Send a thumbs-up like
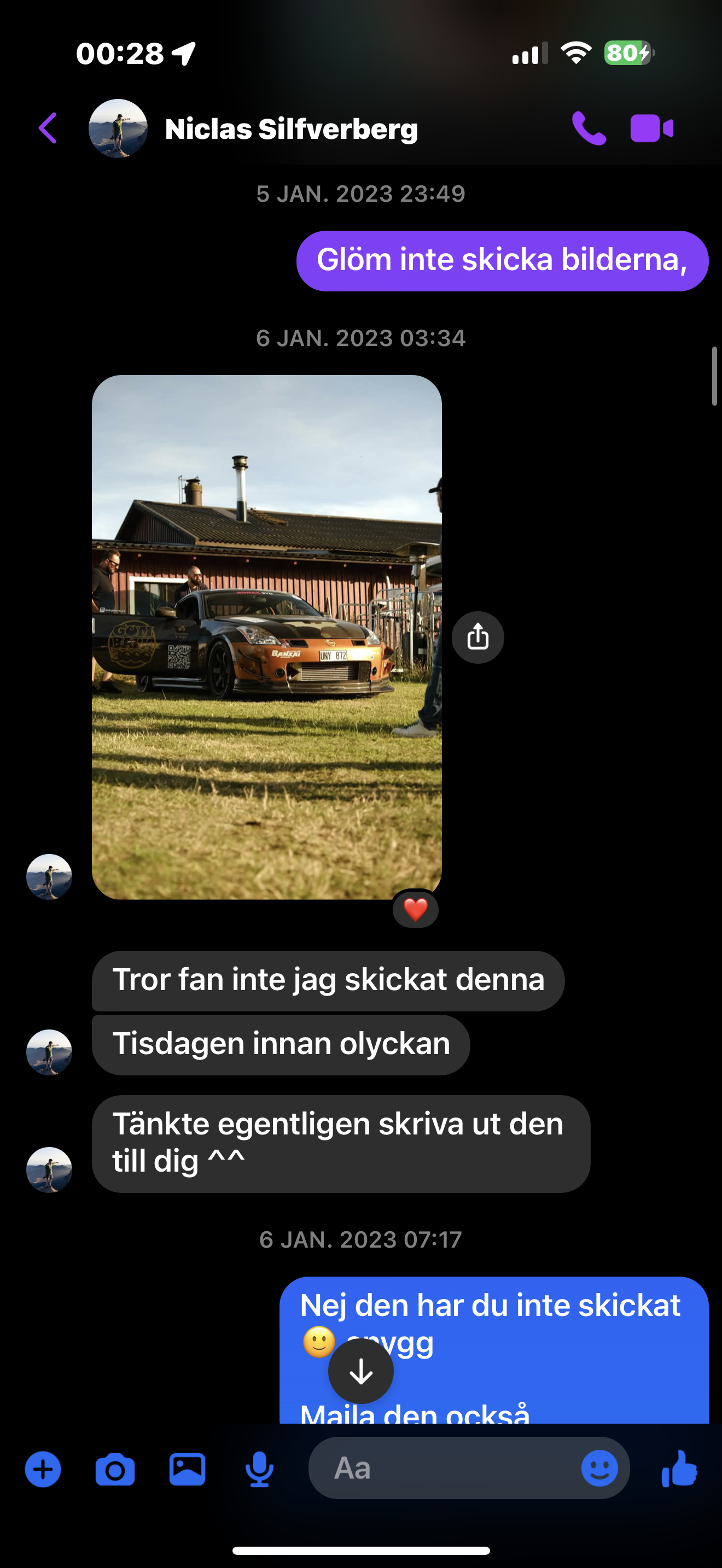Viewport: 722px width, 1568px height. tap(679, 1469)
